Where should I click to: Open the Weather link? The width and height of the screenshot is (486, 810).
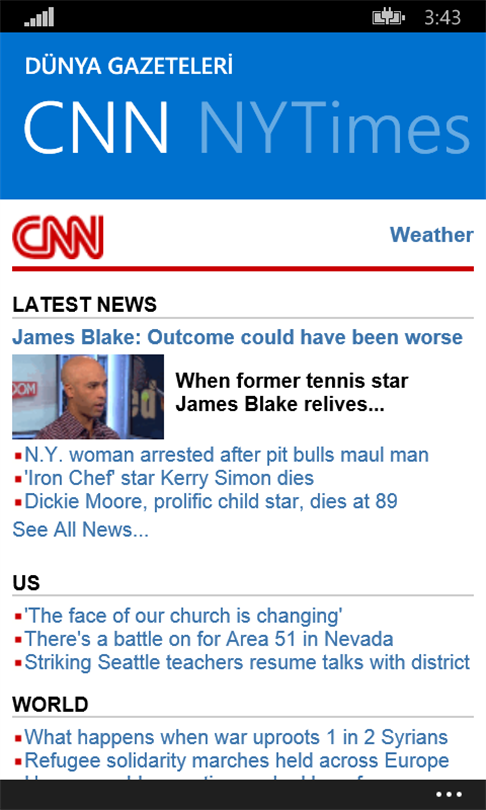(x=431, y=235)
